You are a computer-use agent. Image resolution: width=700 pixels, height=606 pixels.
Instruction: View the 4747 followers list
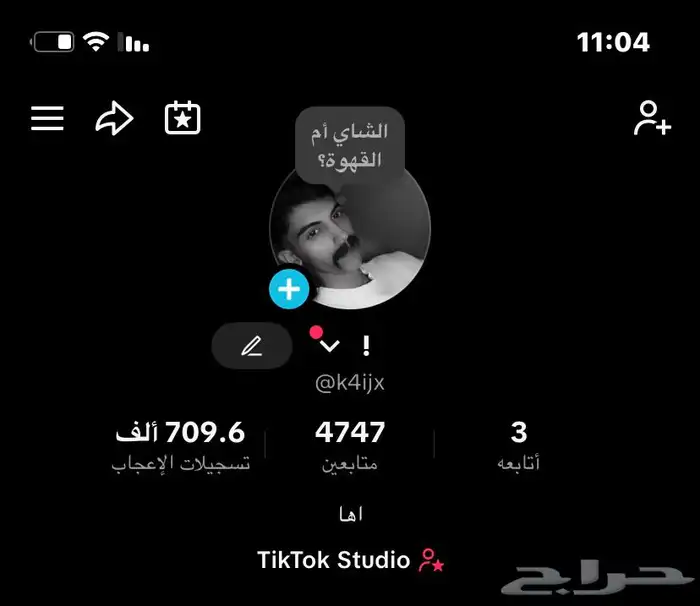point(350,445)
